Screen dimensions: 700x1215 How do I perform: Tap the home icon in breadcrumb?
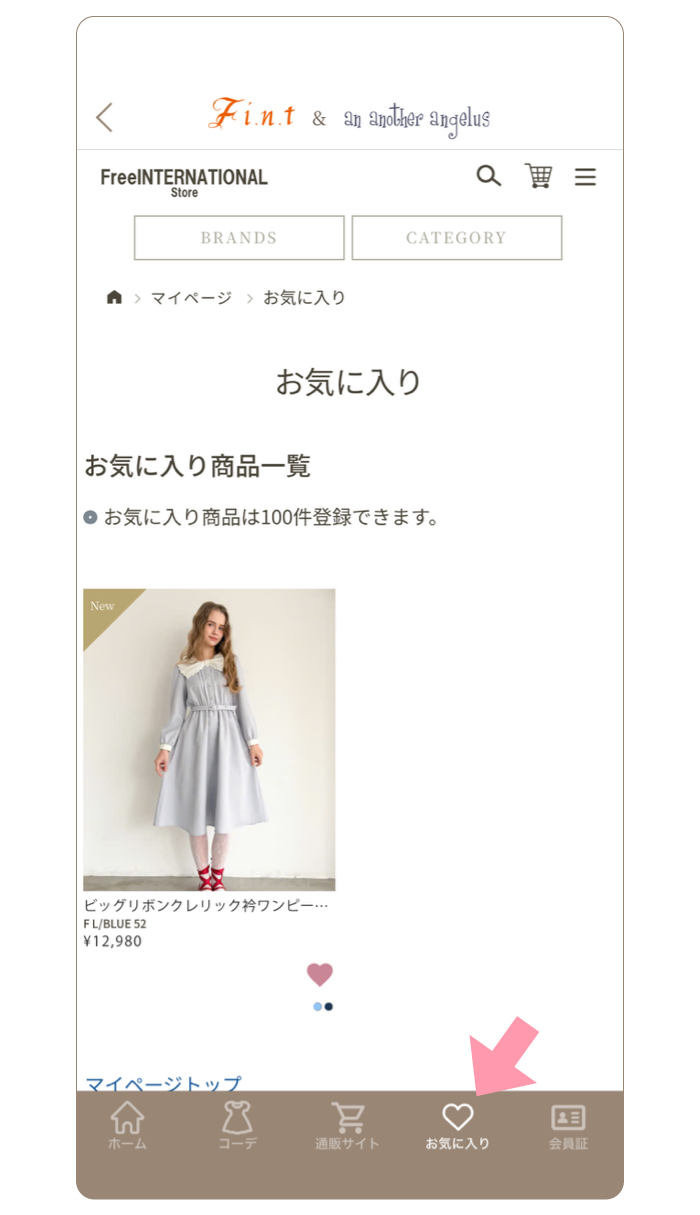tap(114, 298)
